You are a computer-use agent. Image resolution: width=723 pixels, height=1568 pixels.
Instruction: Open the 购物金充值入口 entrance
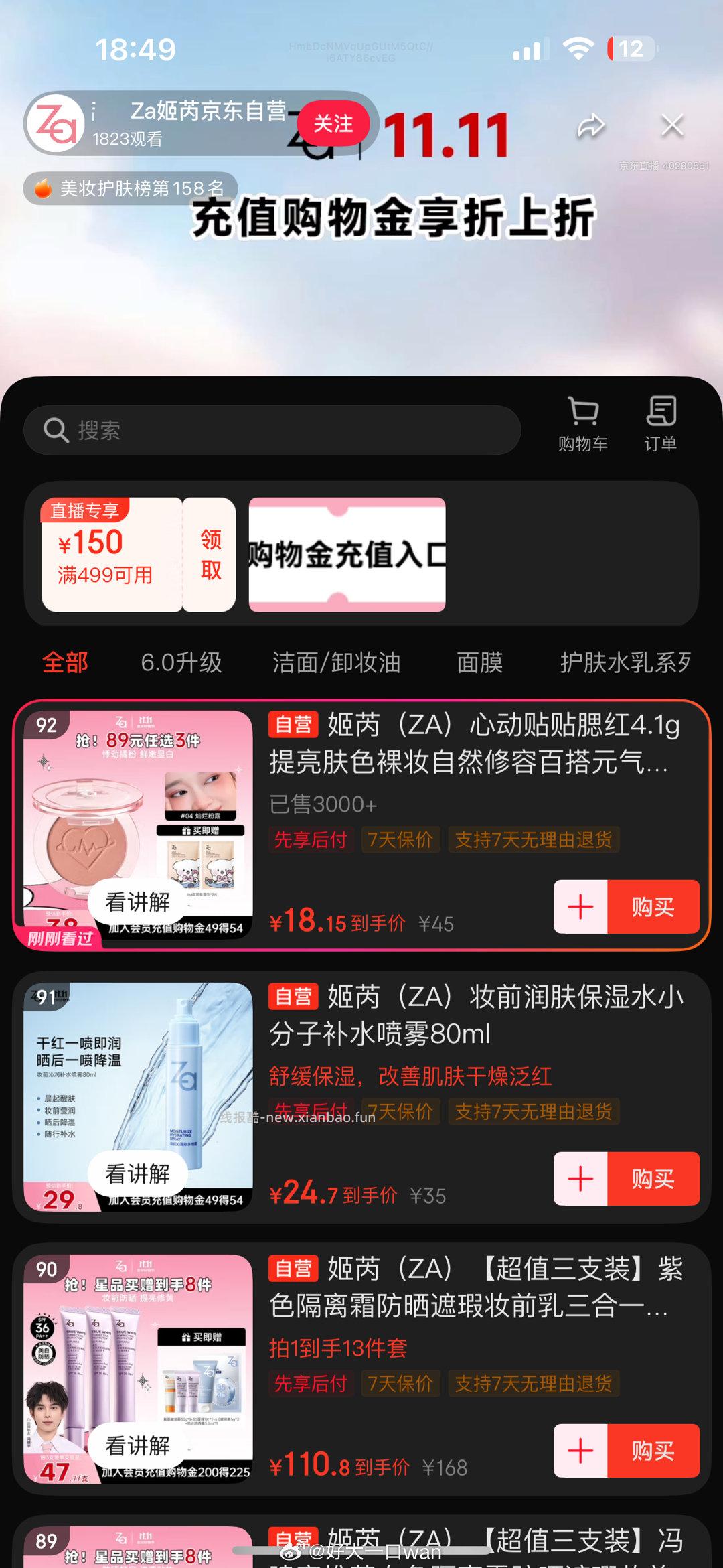pos(345,553)
